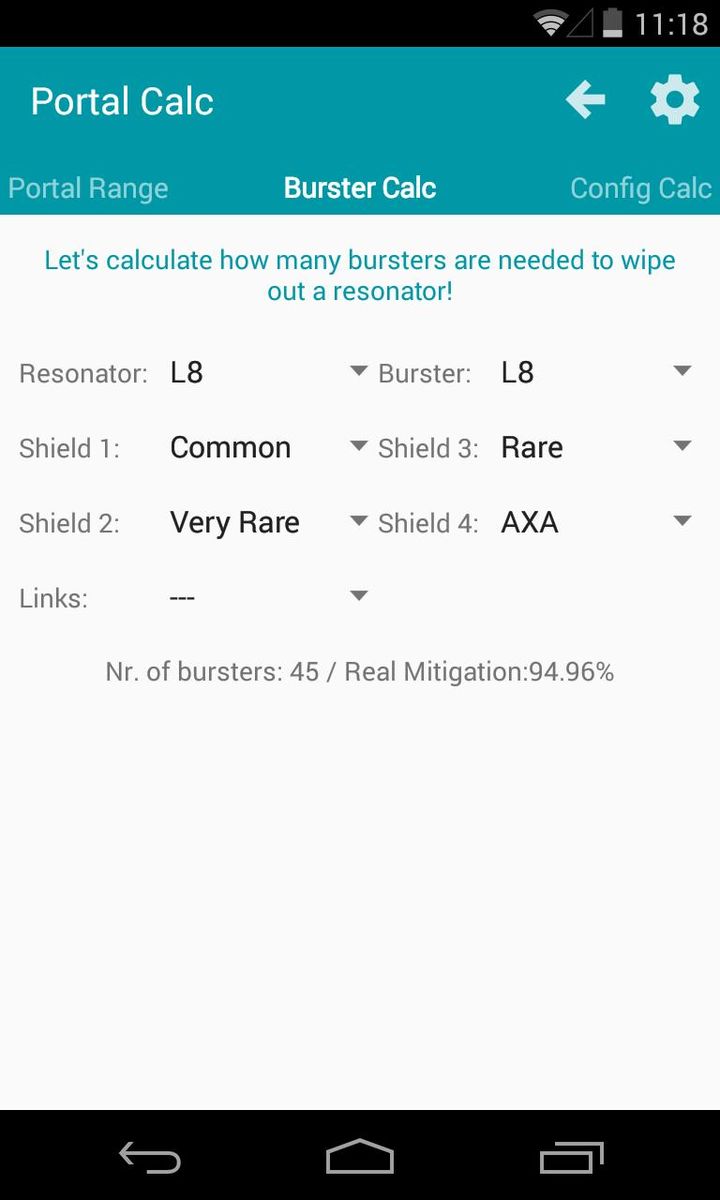Change Shield 1 from Common
The height and width of the screenshot is (1200, 720).
pyautogui.click(x=265, y=447)
